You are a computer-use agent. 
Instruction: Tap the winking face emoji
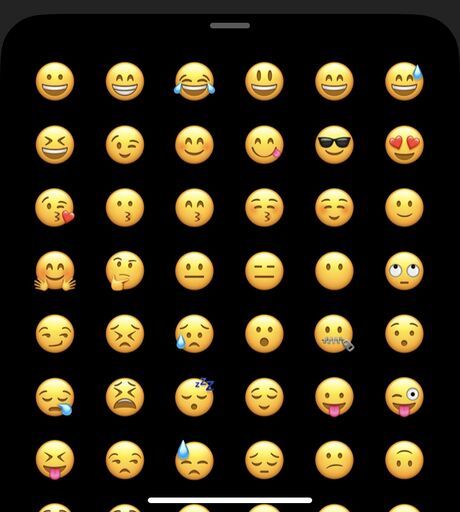pyautogui.click(x=125, y=145)
